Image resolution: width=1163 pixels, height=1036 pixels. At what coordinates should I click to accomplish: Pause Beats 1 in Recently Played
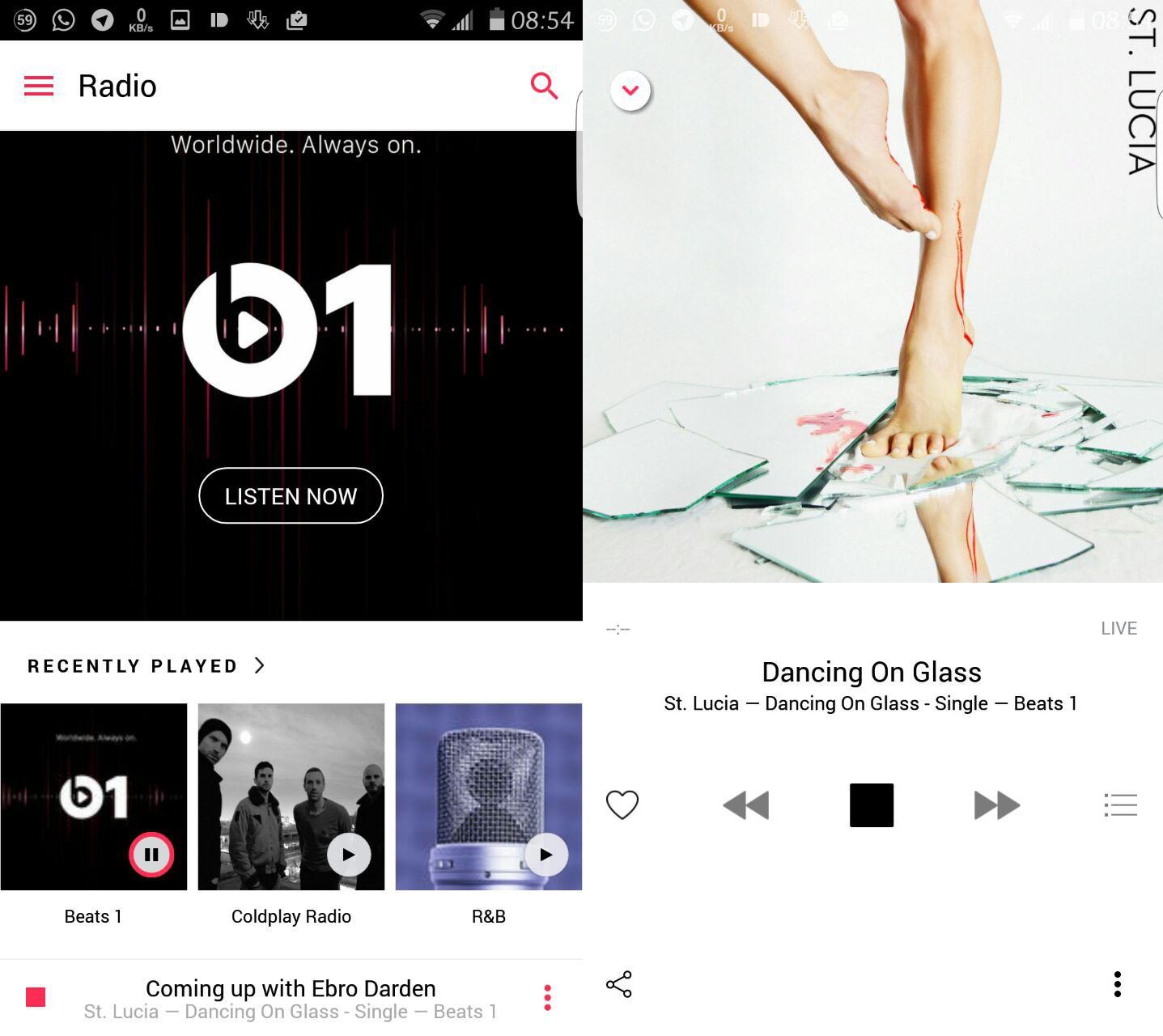tap(151, 854)
